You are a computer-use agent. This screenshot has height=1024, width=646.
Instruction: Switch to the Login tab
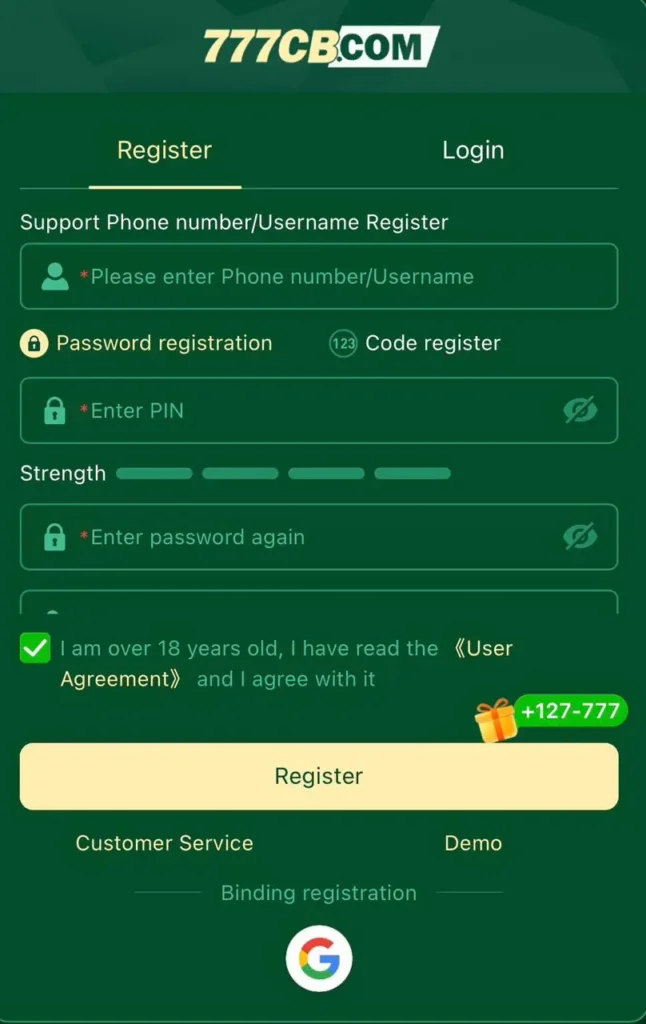click(x=472, y=151)
